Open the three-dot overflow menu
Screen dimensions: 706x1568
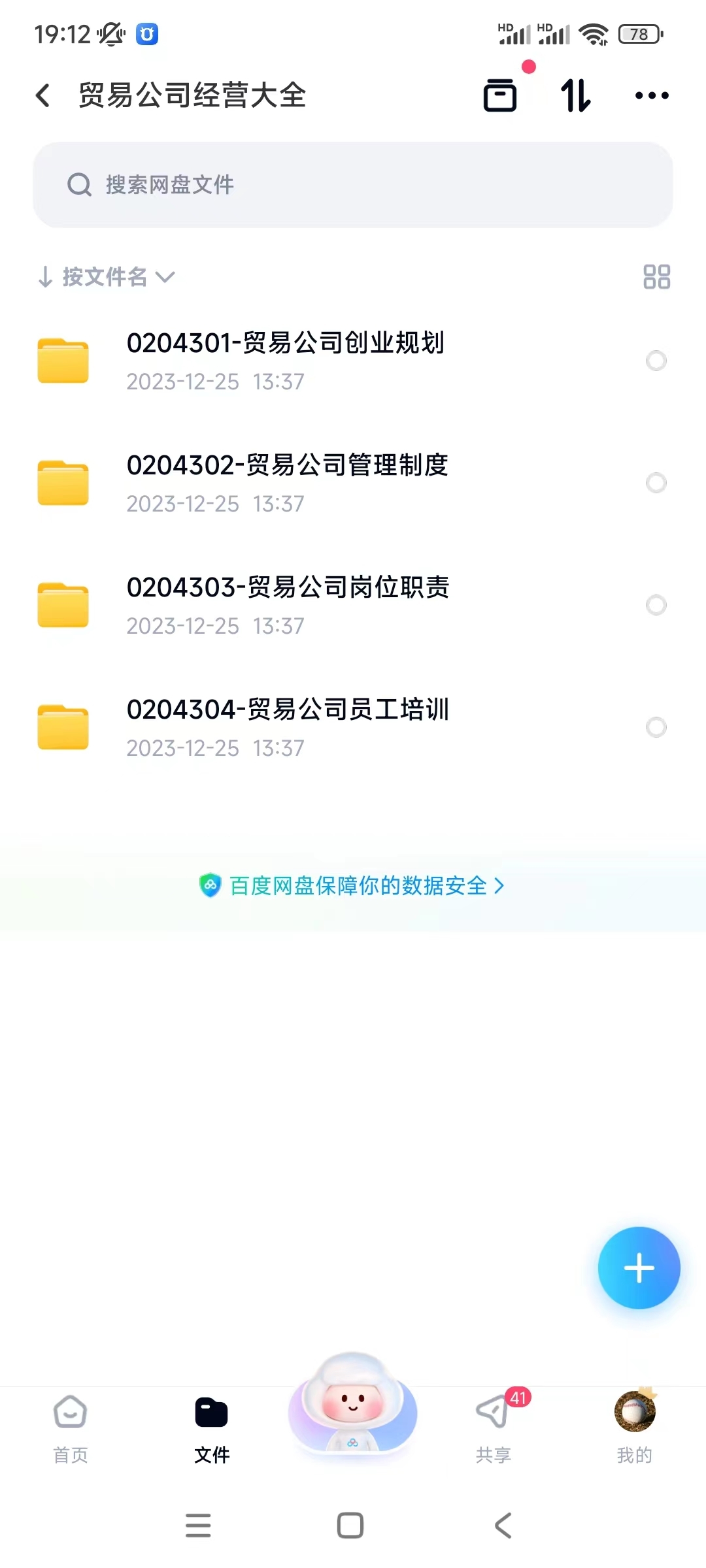coord(652,95)
